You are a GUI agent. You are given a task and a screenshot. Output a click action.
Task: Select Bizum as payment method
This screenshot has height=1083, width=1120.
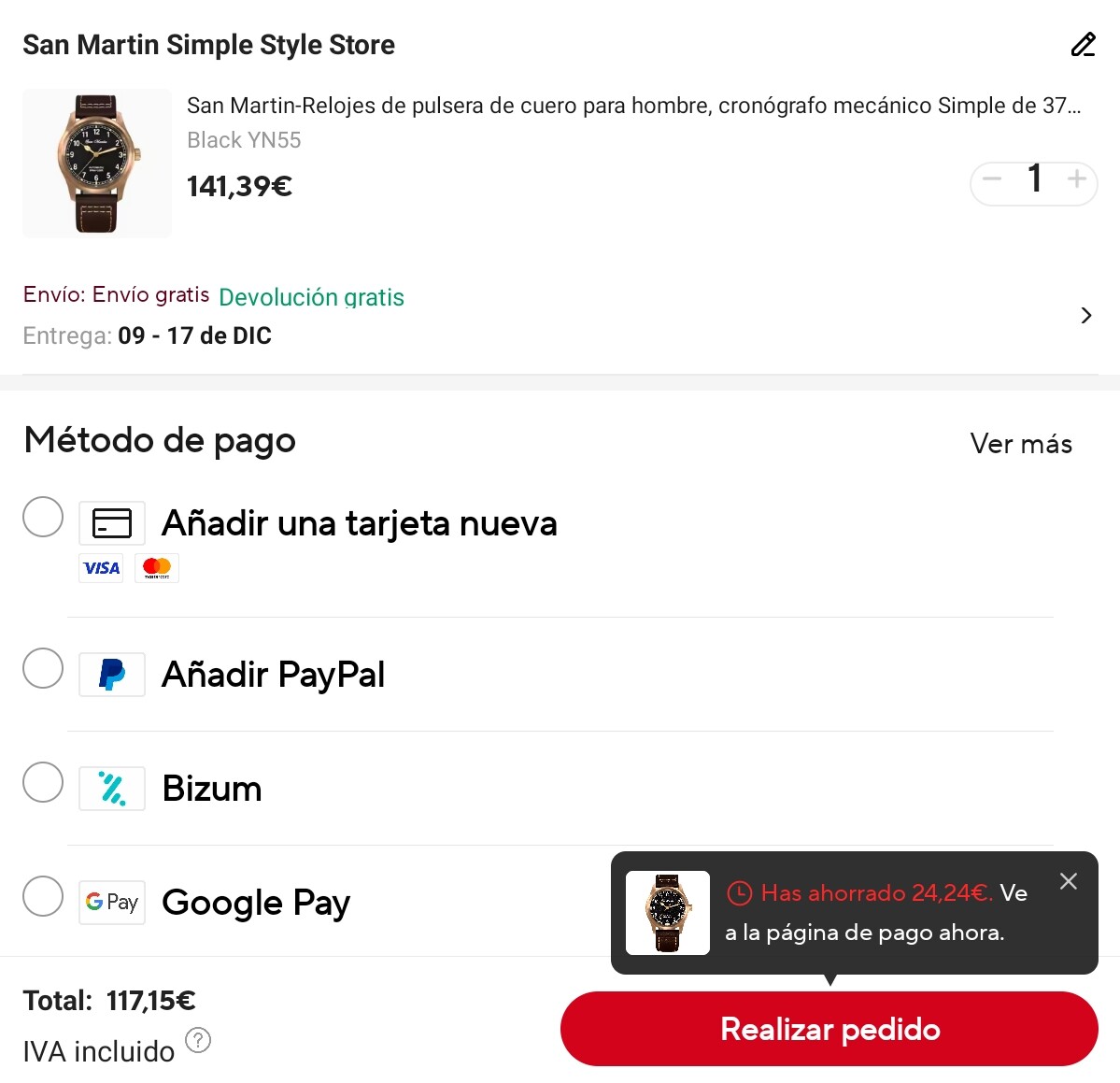point(43,783)
